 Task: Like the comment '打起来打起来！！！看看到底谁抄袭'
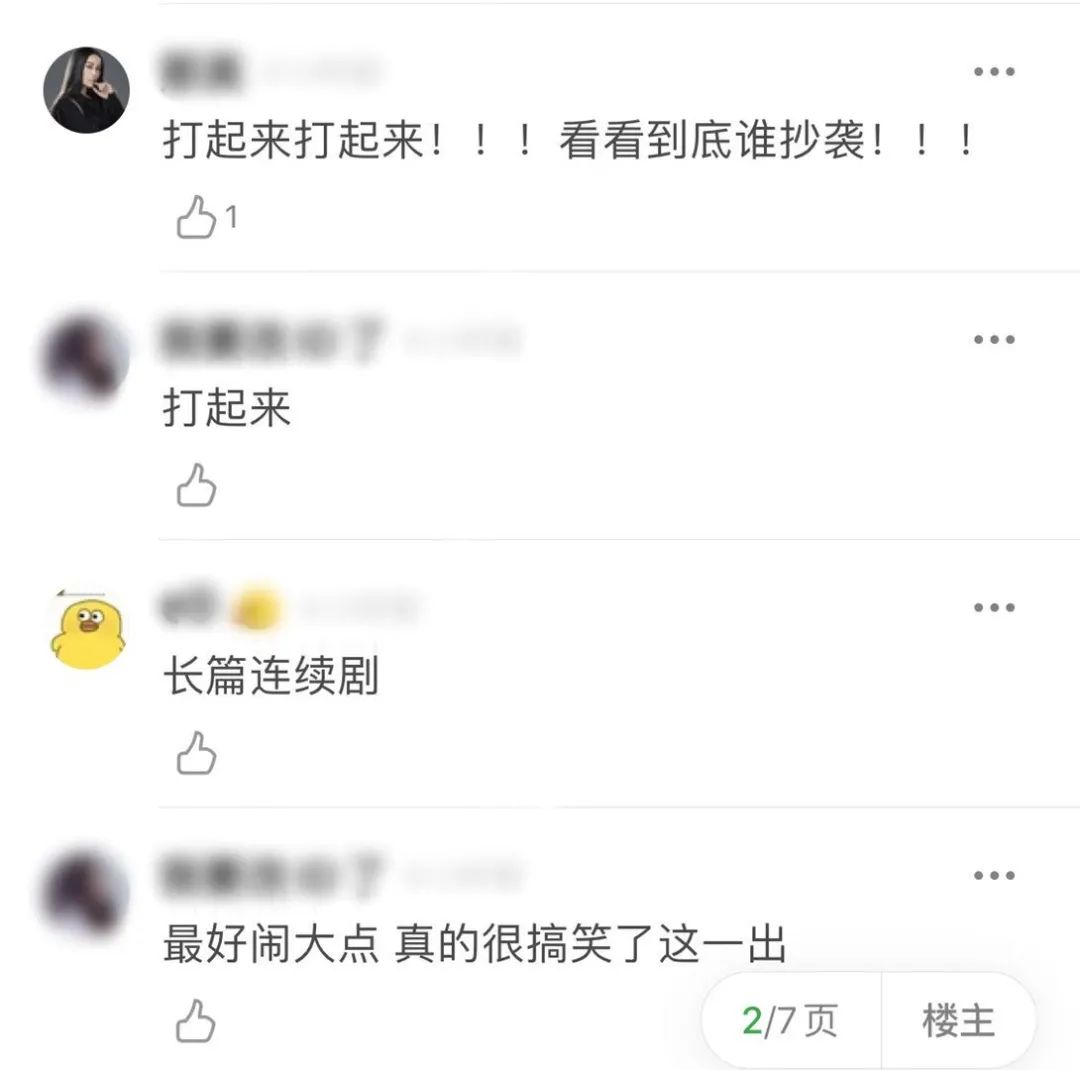click(x=197, y=217)
